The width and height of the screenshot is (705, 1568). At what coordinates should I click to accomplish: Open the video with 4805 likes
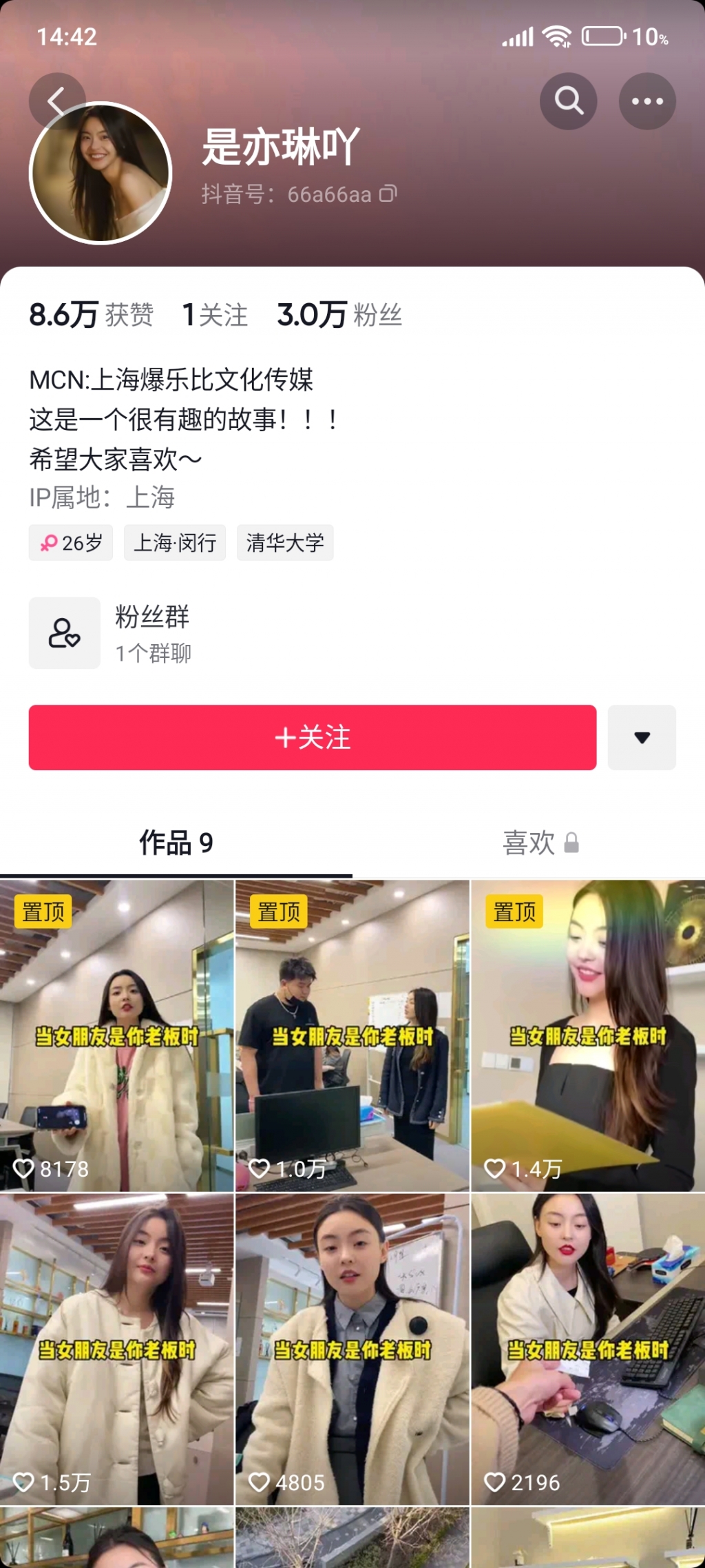click(352, 1349)
